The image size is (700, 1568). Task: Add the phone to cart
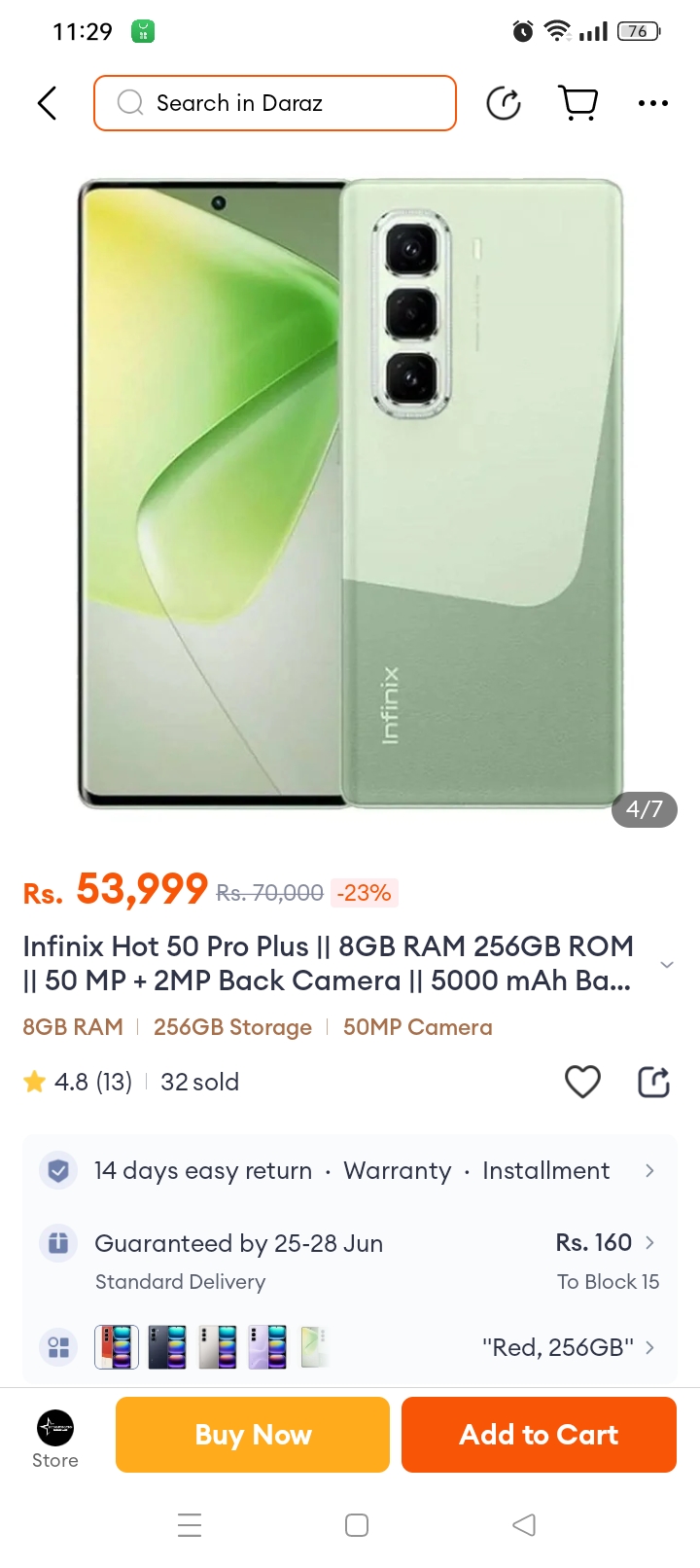(539, 1435)
